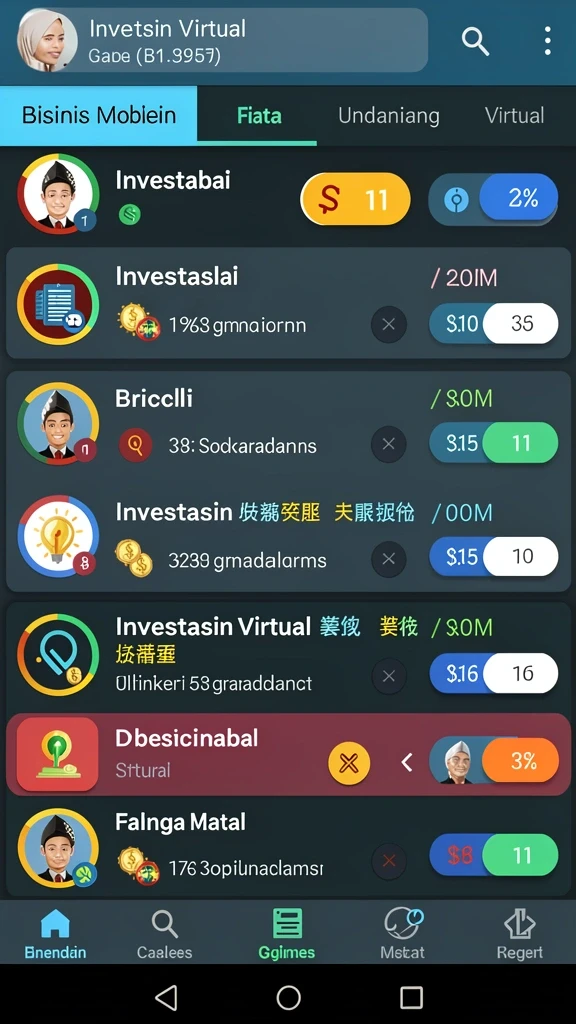This screenshot has width=576, height=1024.
Task: Switch to the Mstat bottom tab
Action: 403,933
